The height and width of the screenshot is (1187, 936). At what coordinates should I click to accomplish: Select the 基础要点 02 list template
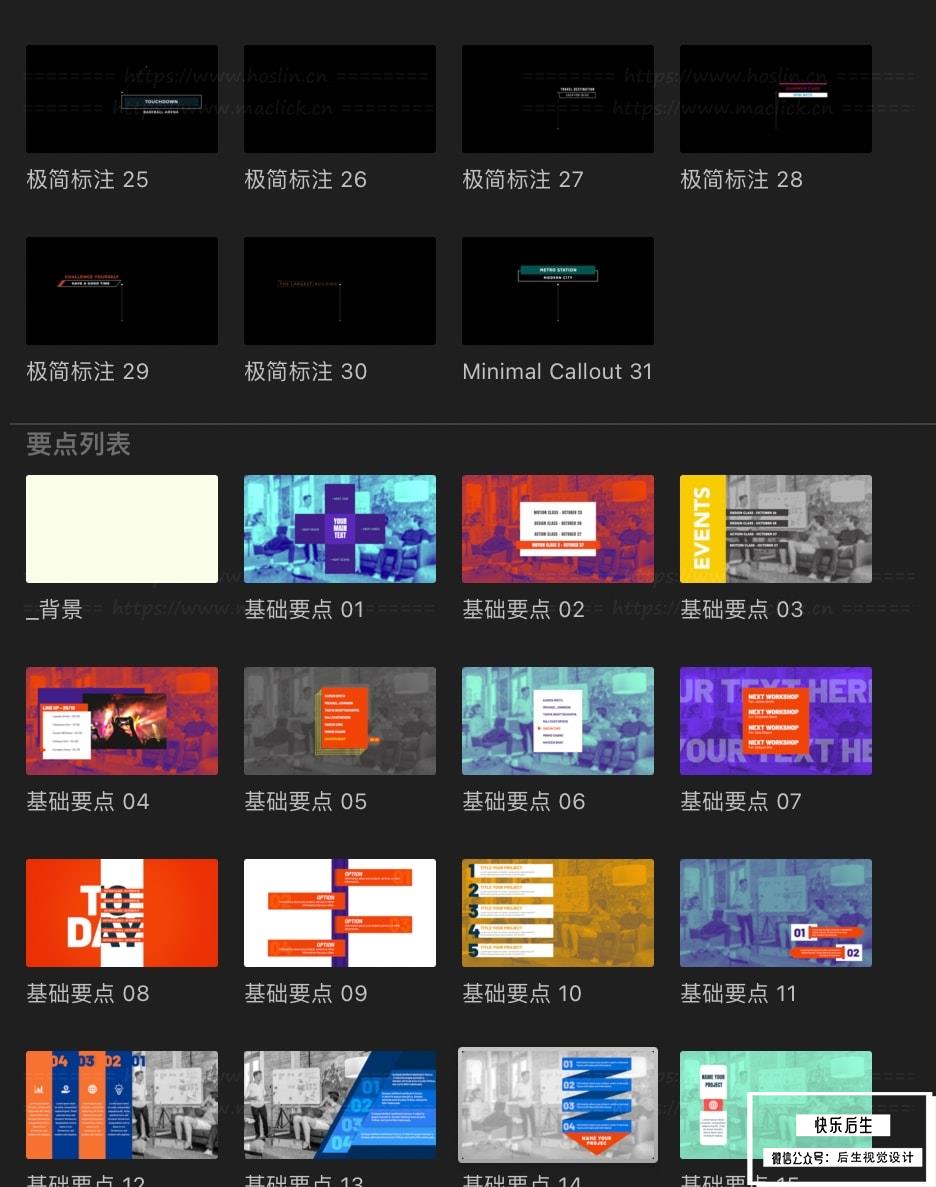point(558,529)
